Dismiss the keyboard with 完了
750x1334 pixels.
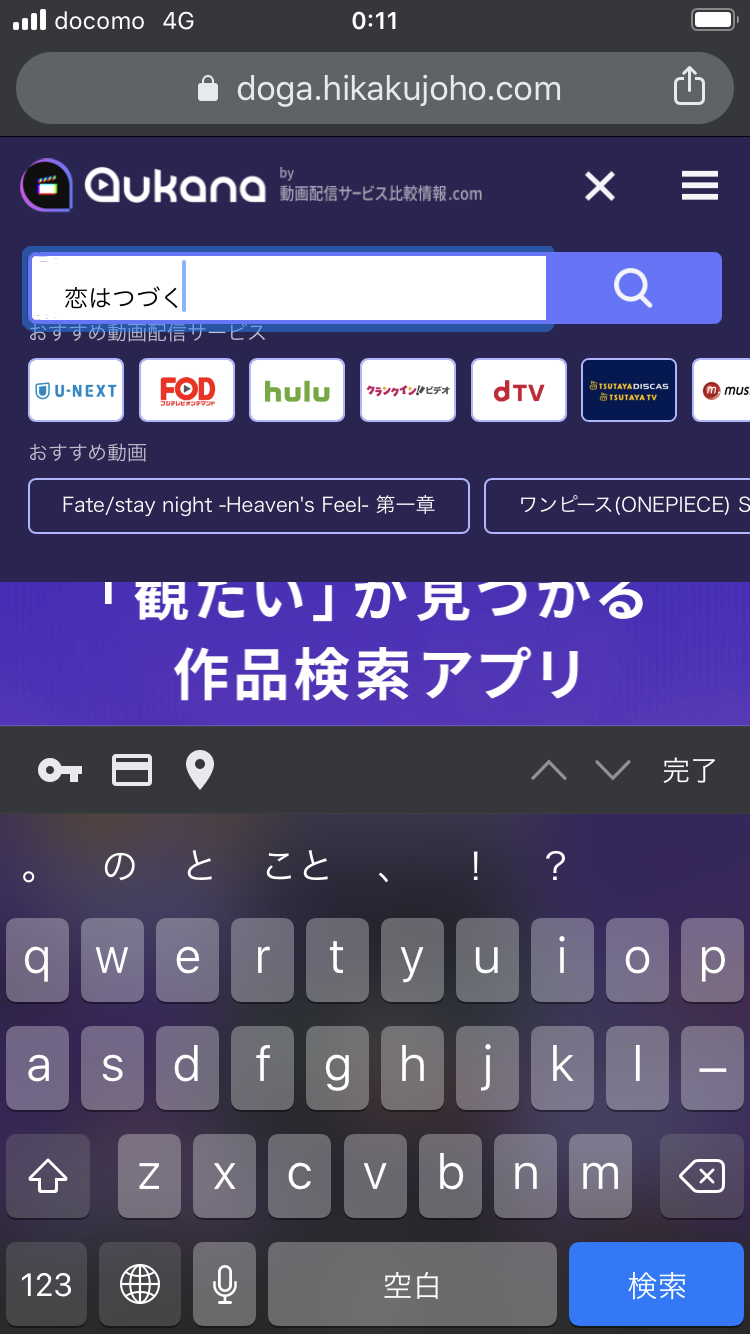pos(689,770)
